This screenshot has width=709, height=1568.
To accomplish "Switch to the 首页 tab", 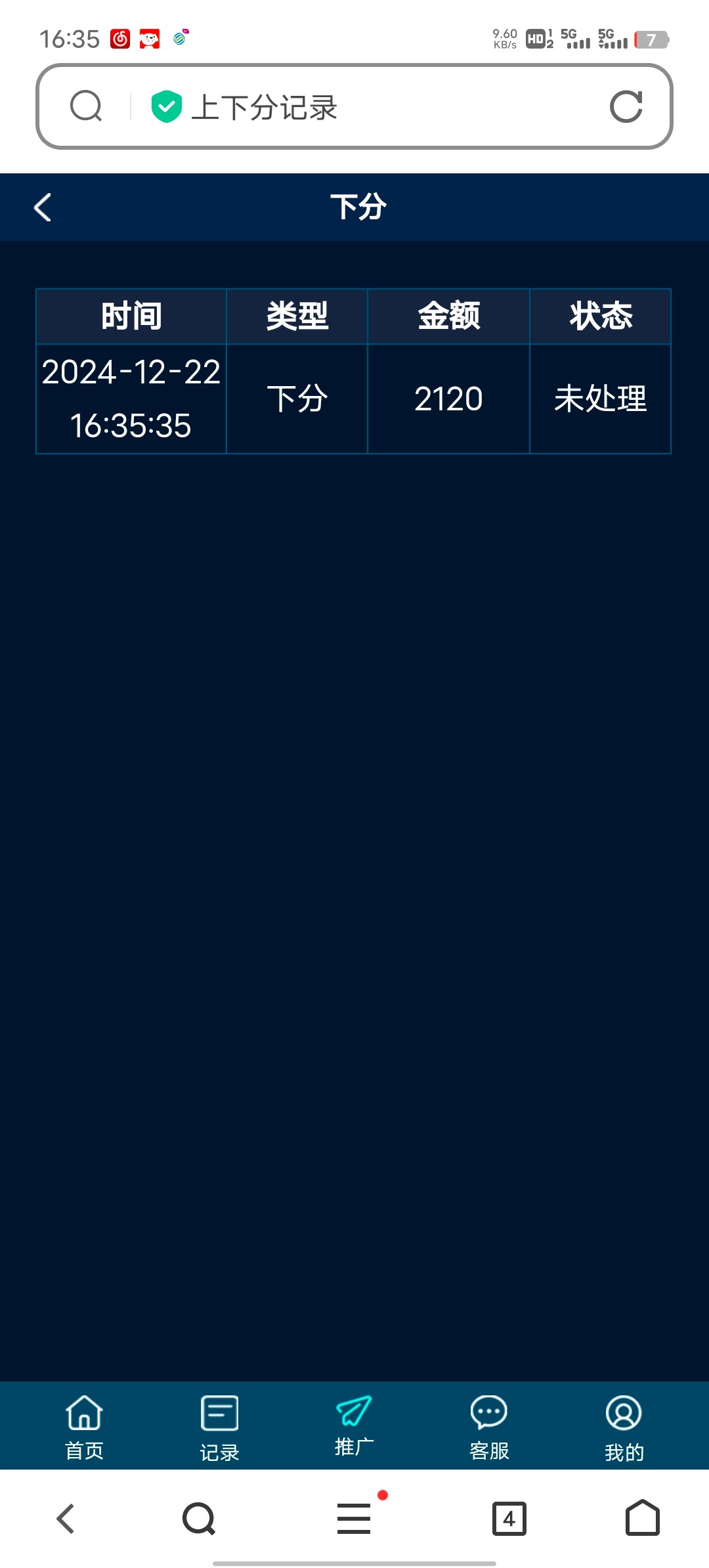I will click(x=85, y=1426).
